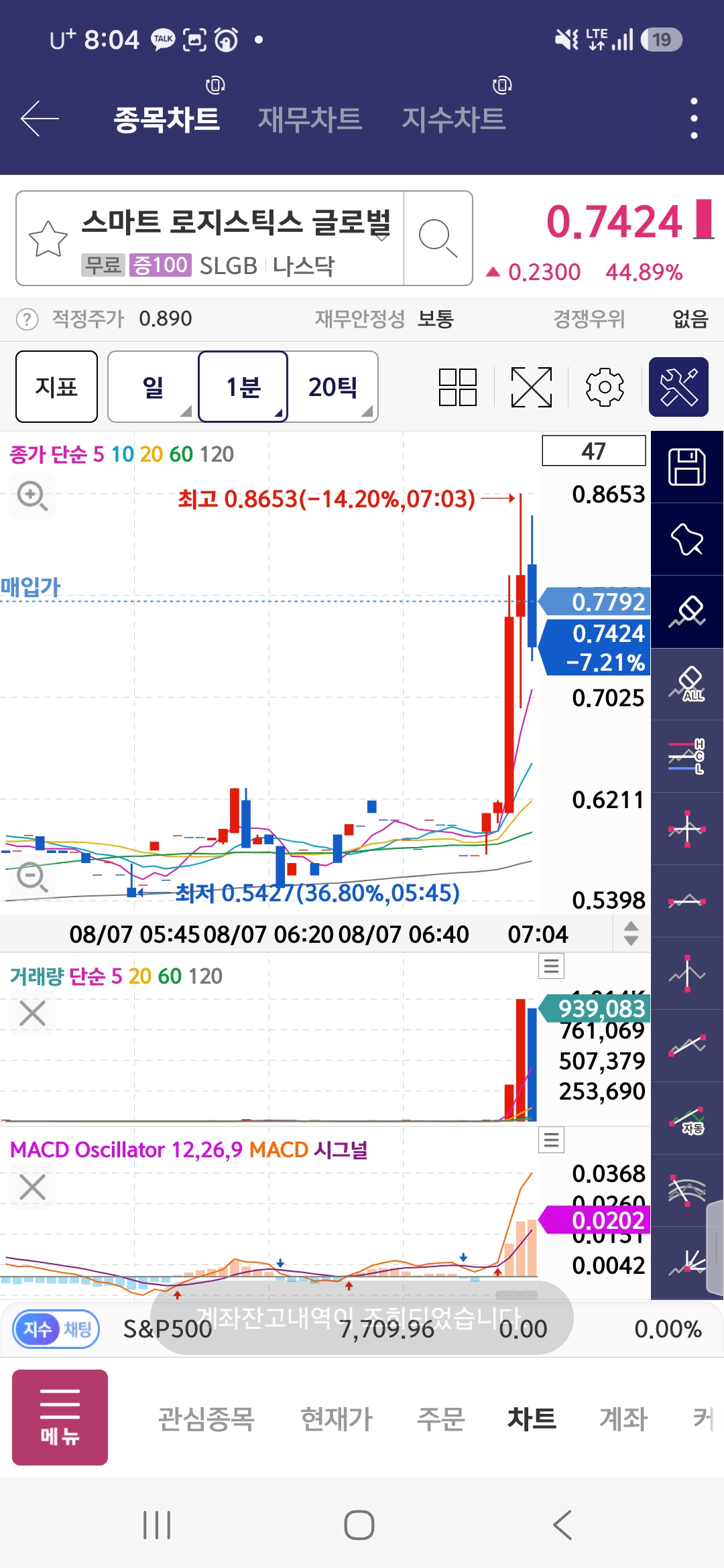Switch to the 지수차트 tab
This screenshot has width=724, height=1568.
(x=453, y=119)
